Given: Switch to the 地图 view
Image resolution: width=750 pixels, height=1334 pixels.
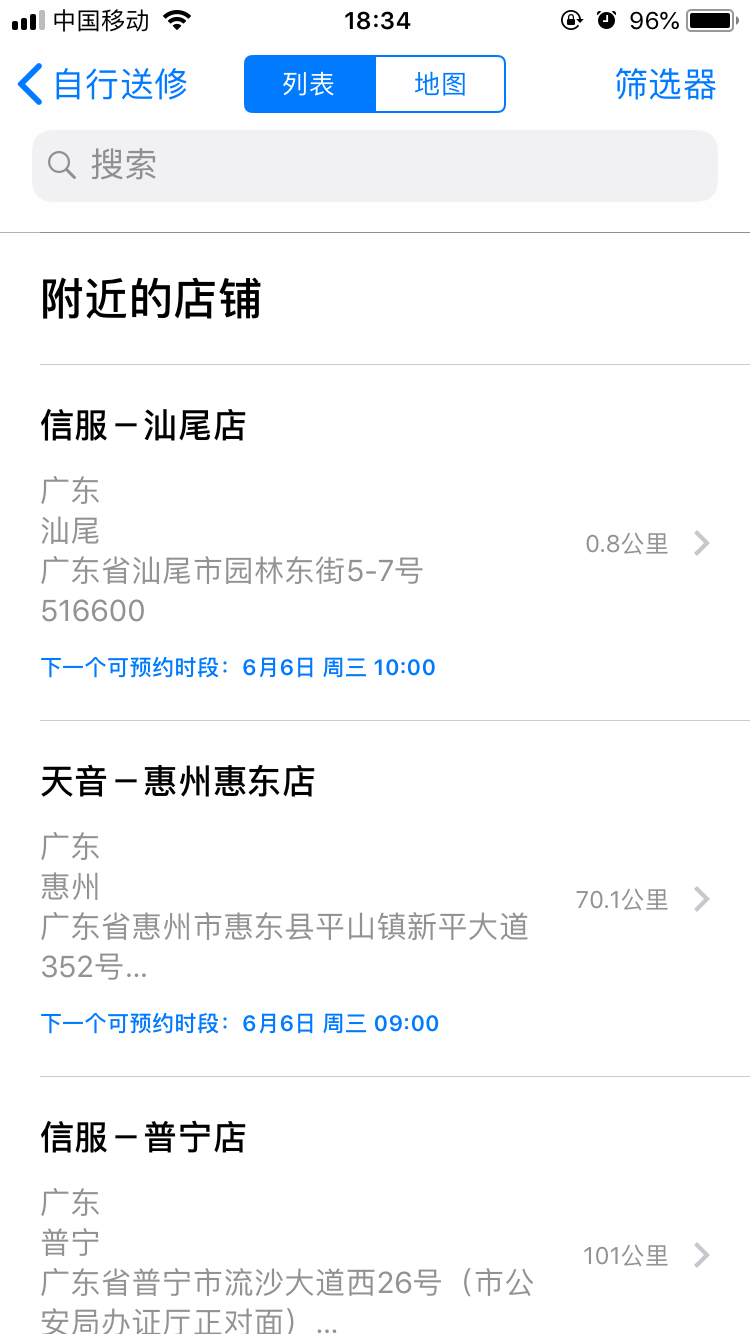Looking at the screenshot, I should click(440, 85).
